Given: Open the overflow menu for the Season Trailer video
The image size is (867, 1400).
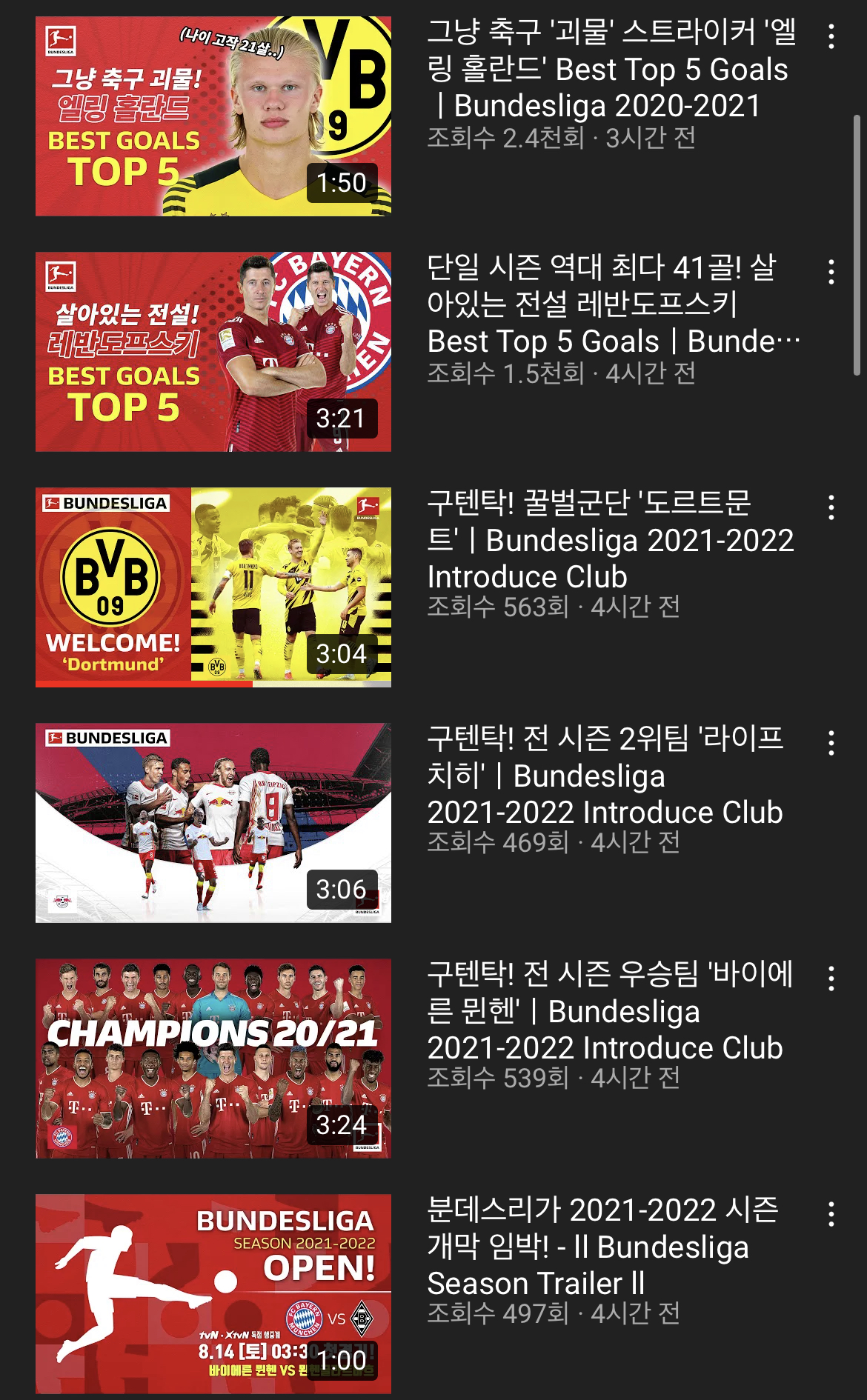Looking at the screenshot, I should pyautogui.click(x=831, y=1213).
